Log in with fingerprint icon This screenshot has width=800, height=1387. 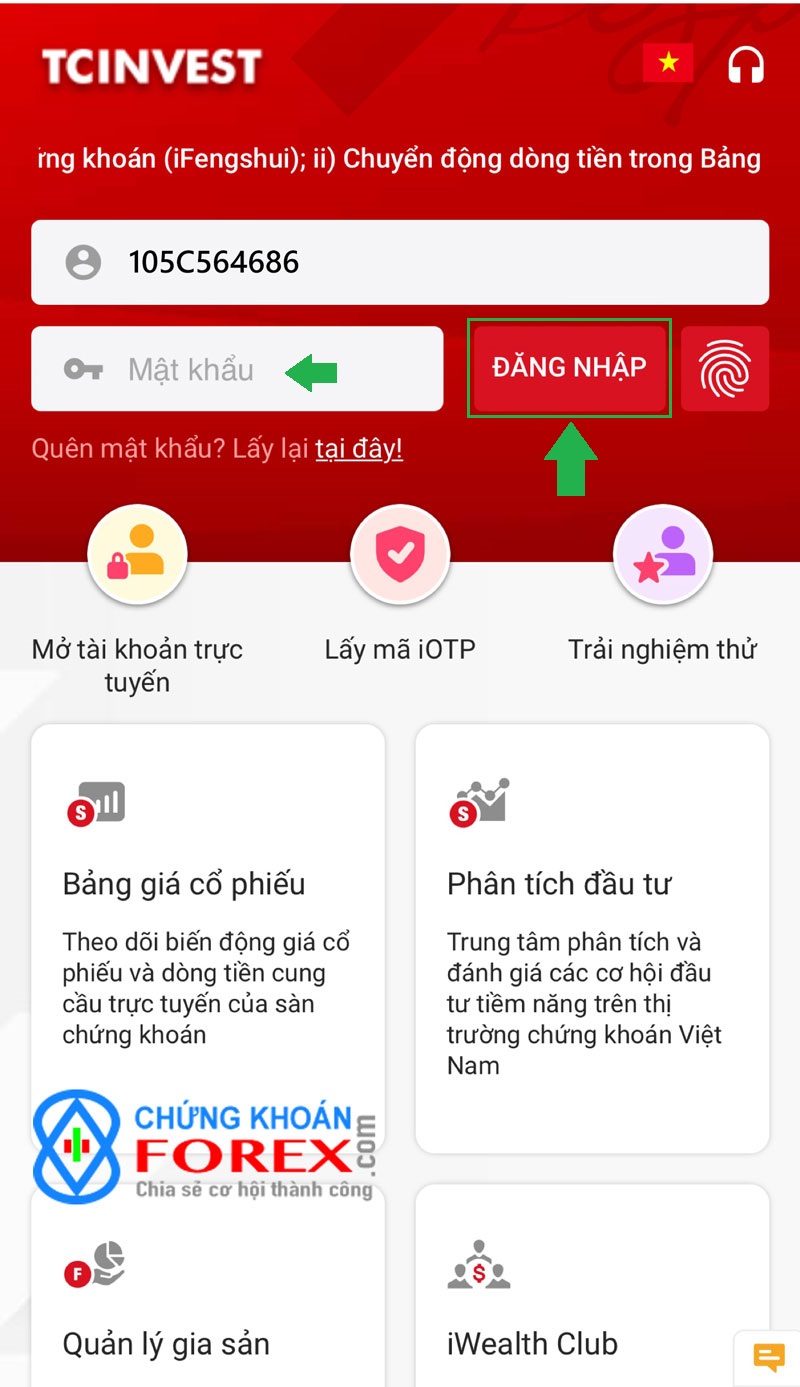point(725,369)
